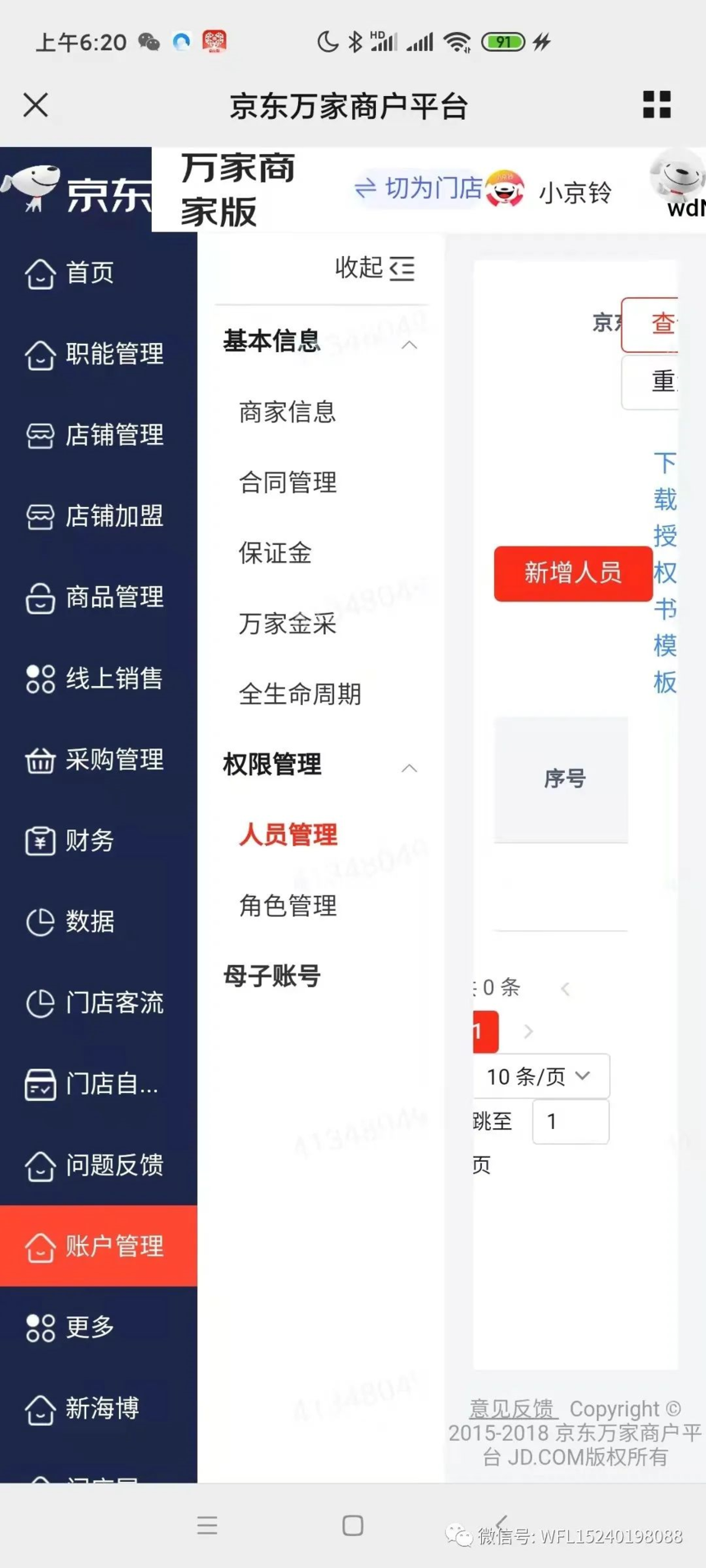Tap the red 新增人员 button
The image size is (706, 1568).
(573, 573)
